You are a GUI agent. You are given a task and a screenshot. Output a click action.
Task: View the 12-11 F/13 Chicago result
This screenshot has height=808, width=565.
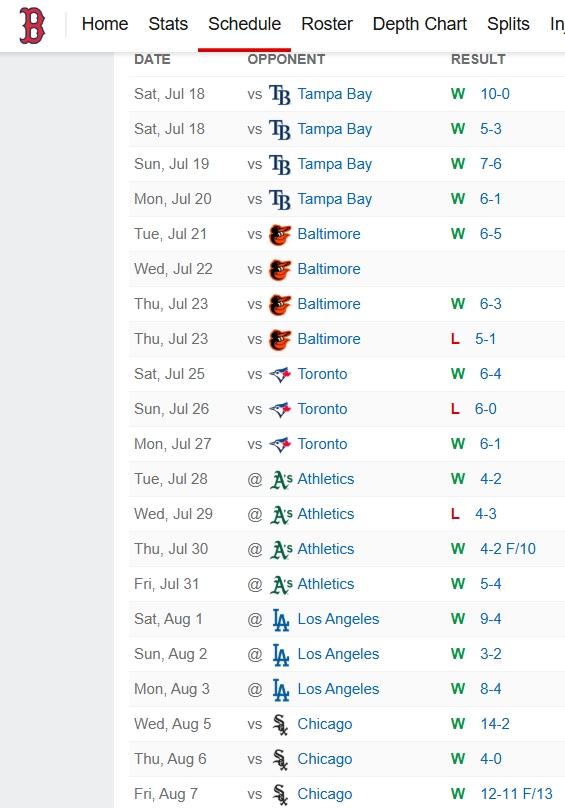pyautogui.click(x=517, y=794)
